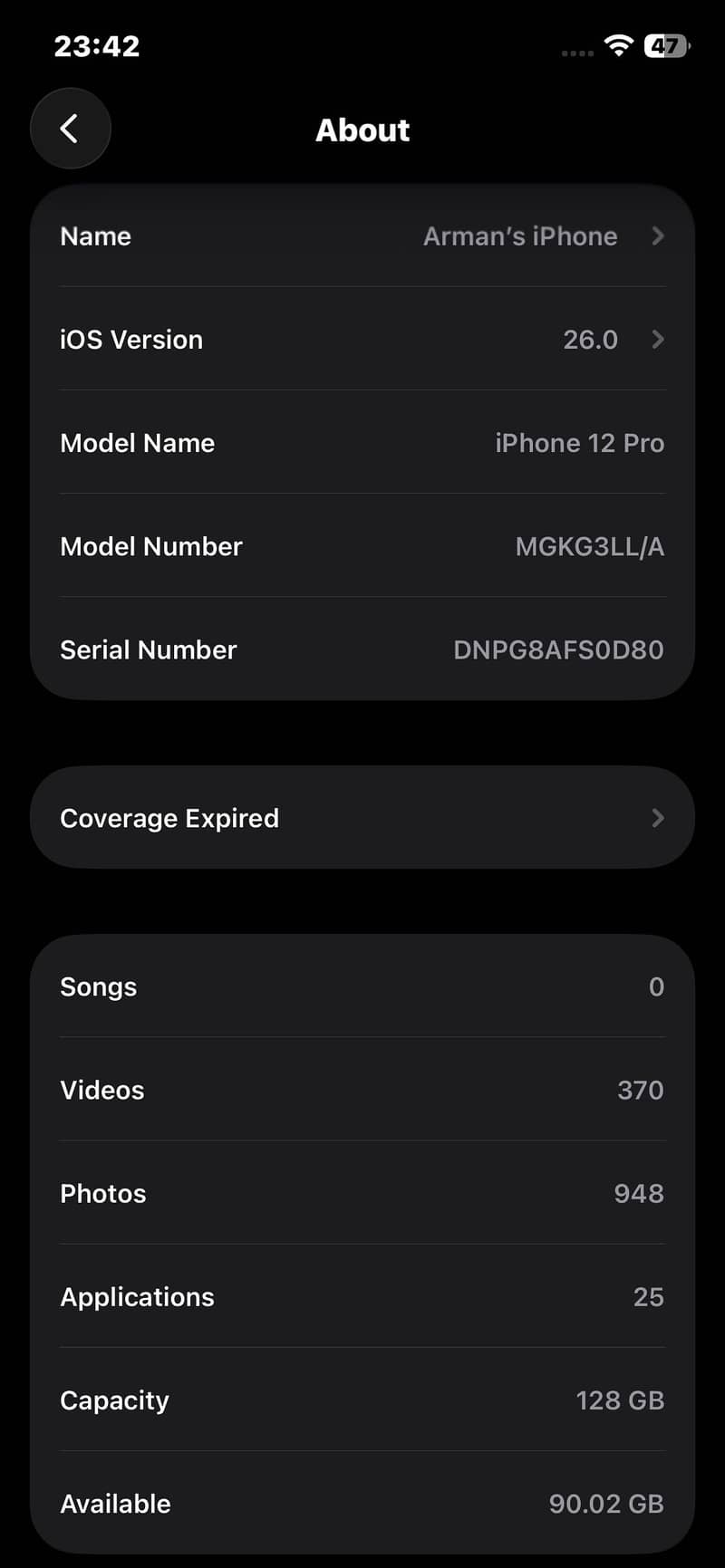Tap the back arrow to exit About
725x1568 pixels.
point(70,129)
